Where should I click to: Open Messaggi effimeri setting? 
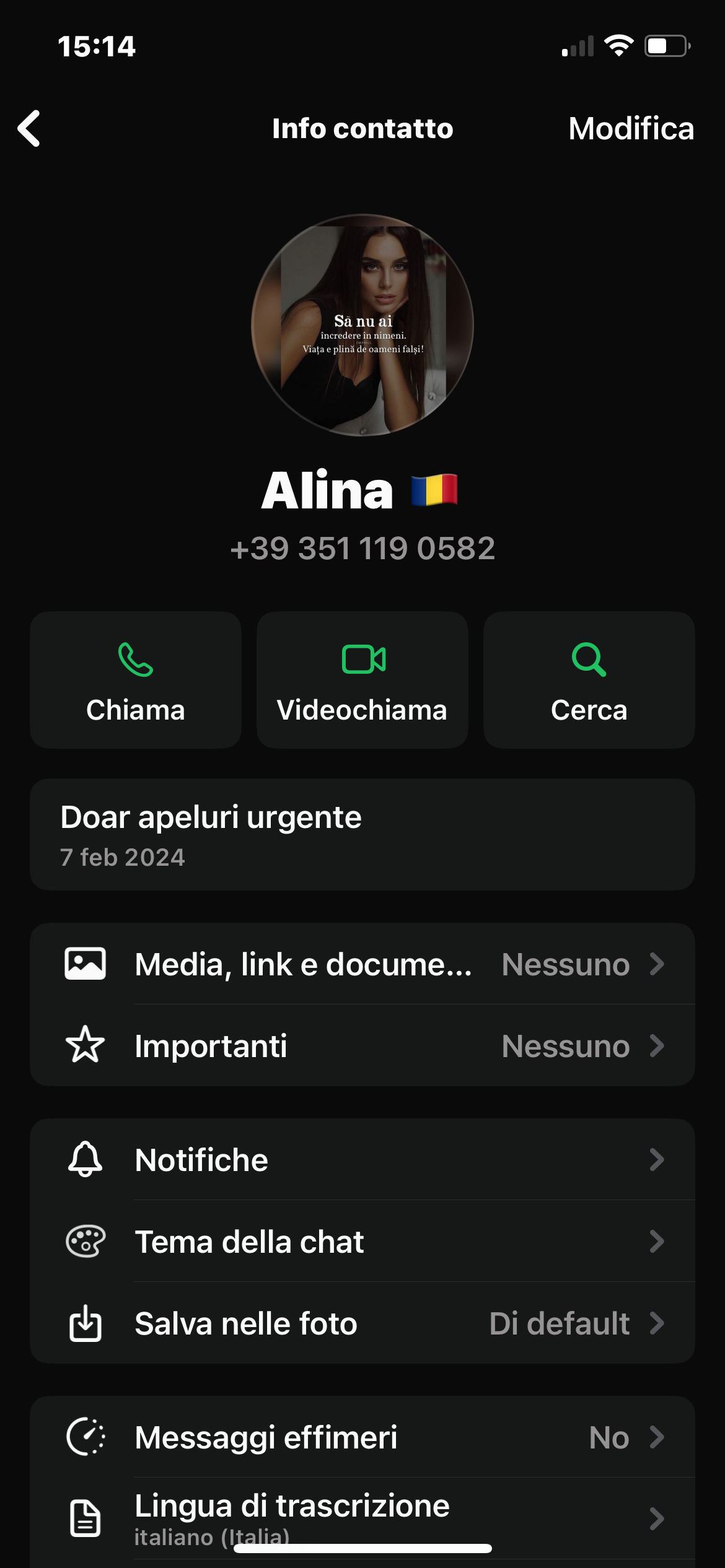tap(362, 1437)
